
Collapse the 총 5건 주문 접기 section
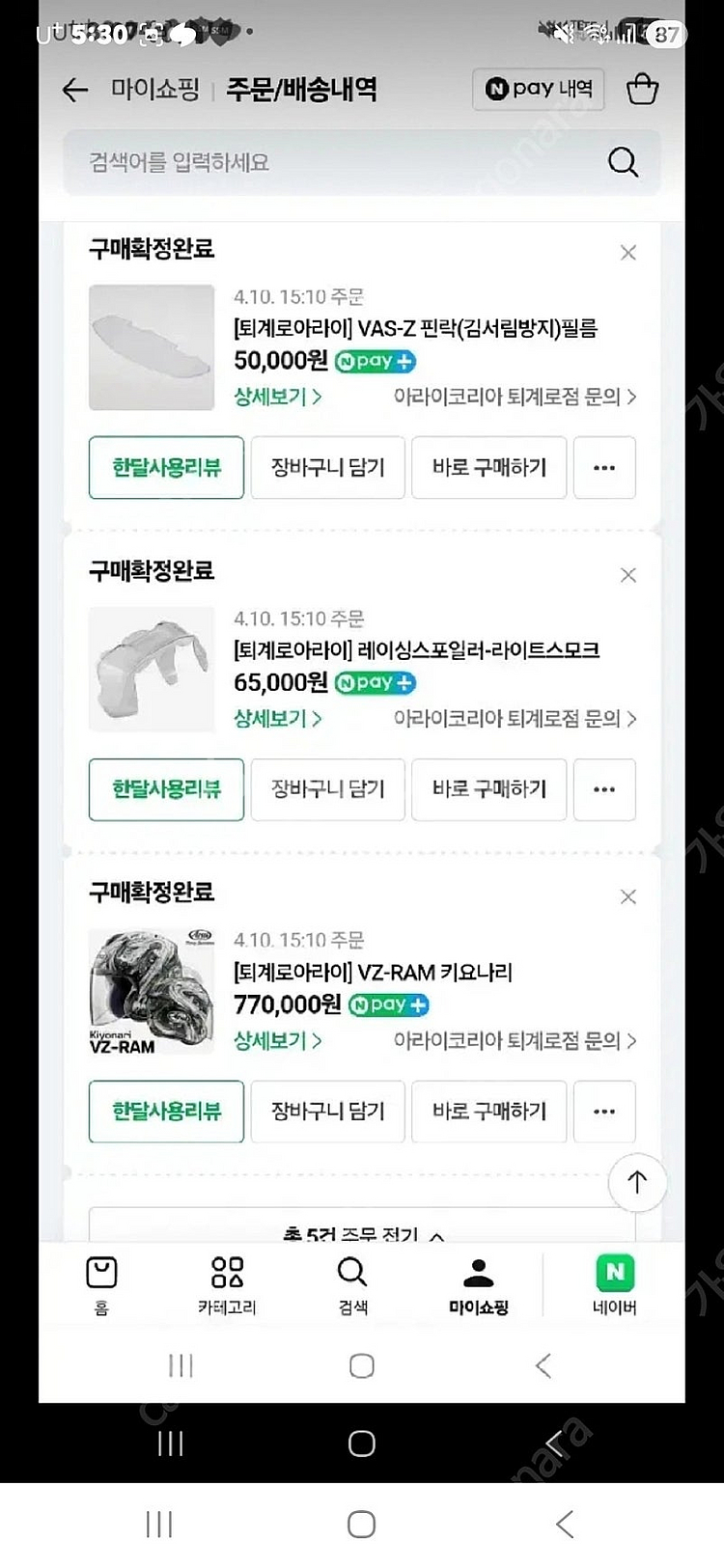362,1232
